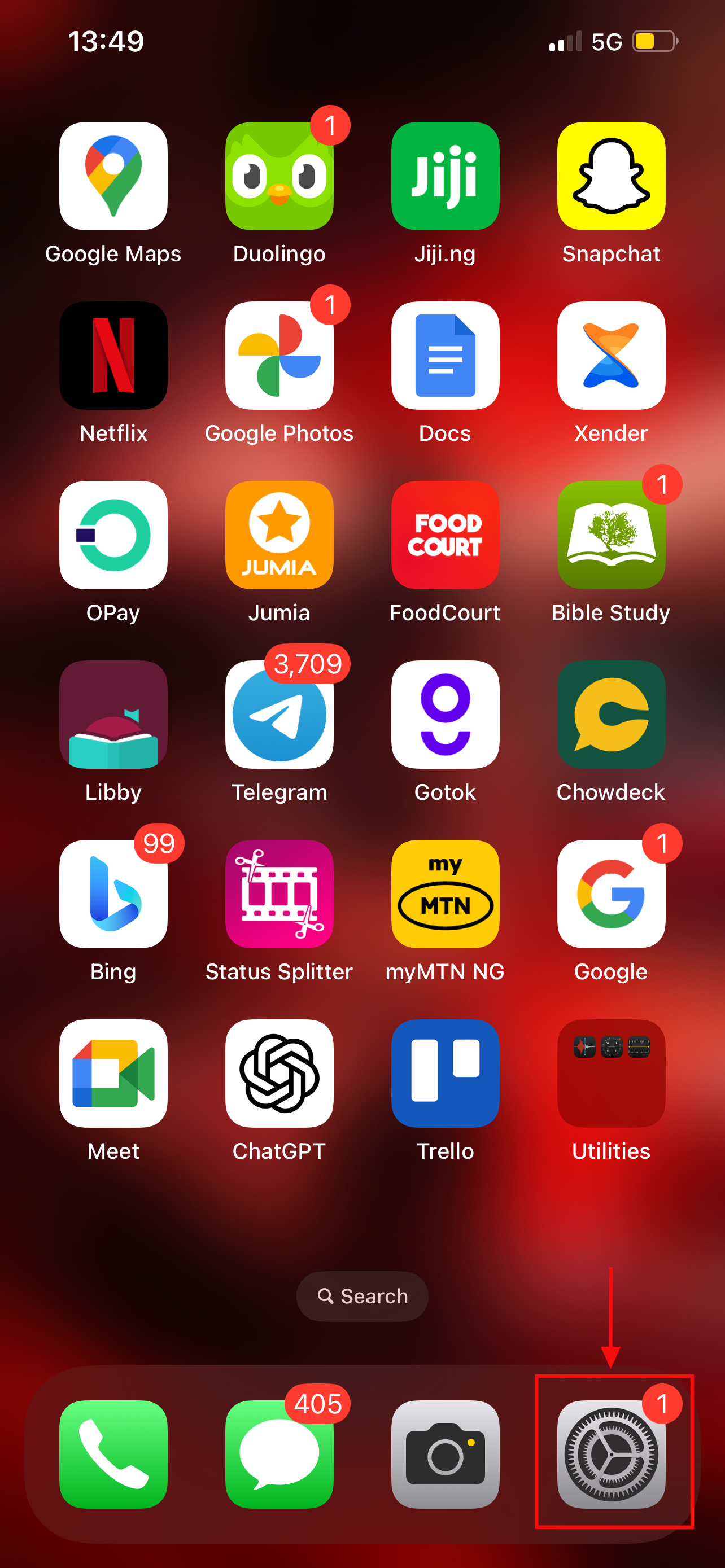Open the Phone app in the dock

(113, 1453)
